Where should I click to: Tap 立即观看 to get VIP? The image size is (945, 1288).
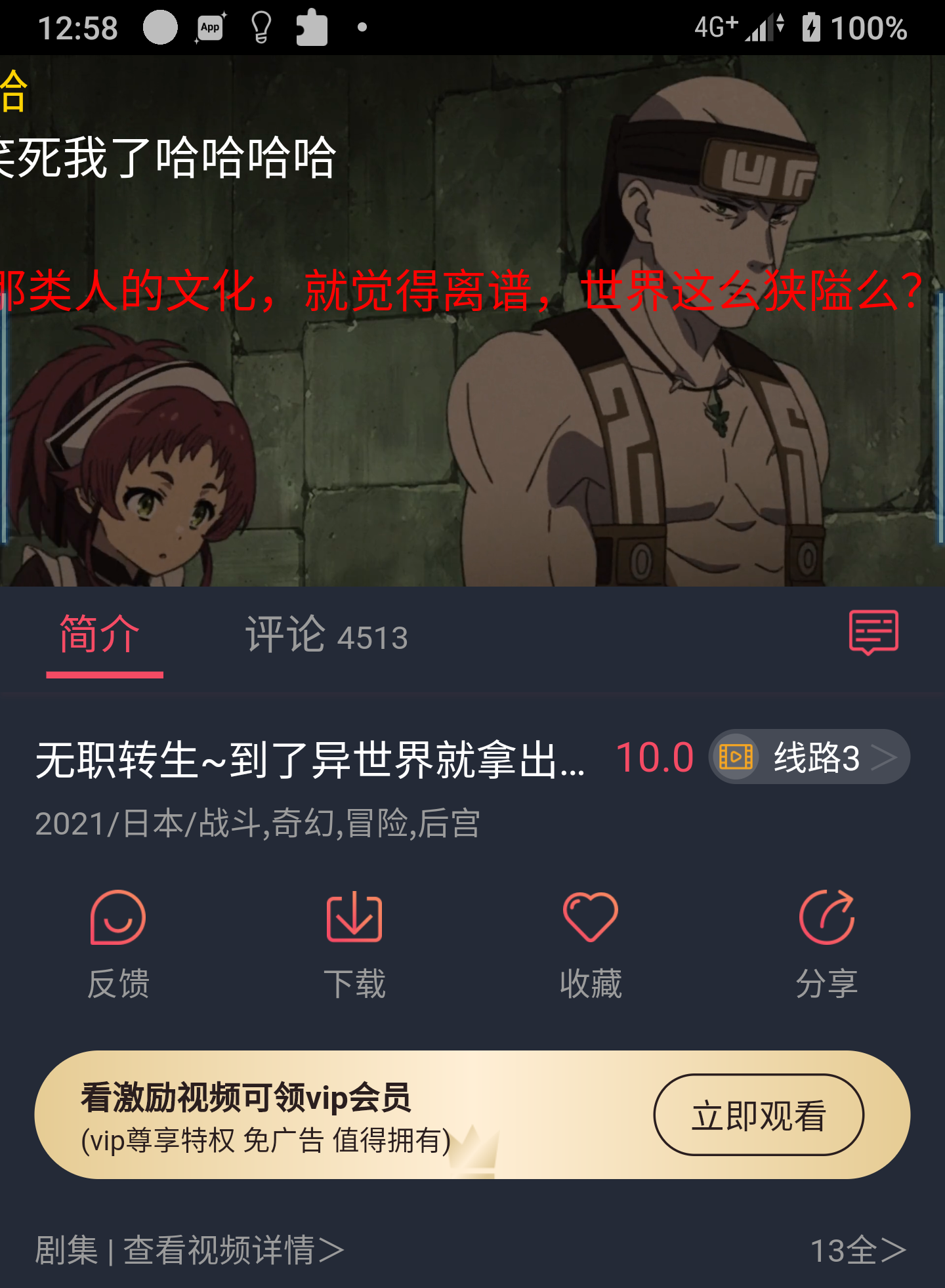click(758, 1115)
